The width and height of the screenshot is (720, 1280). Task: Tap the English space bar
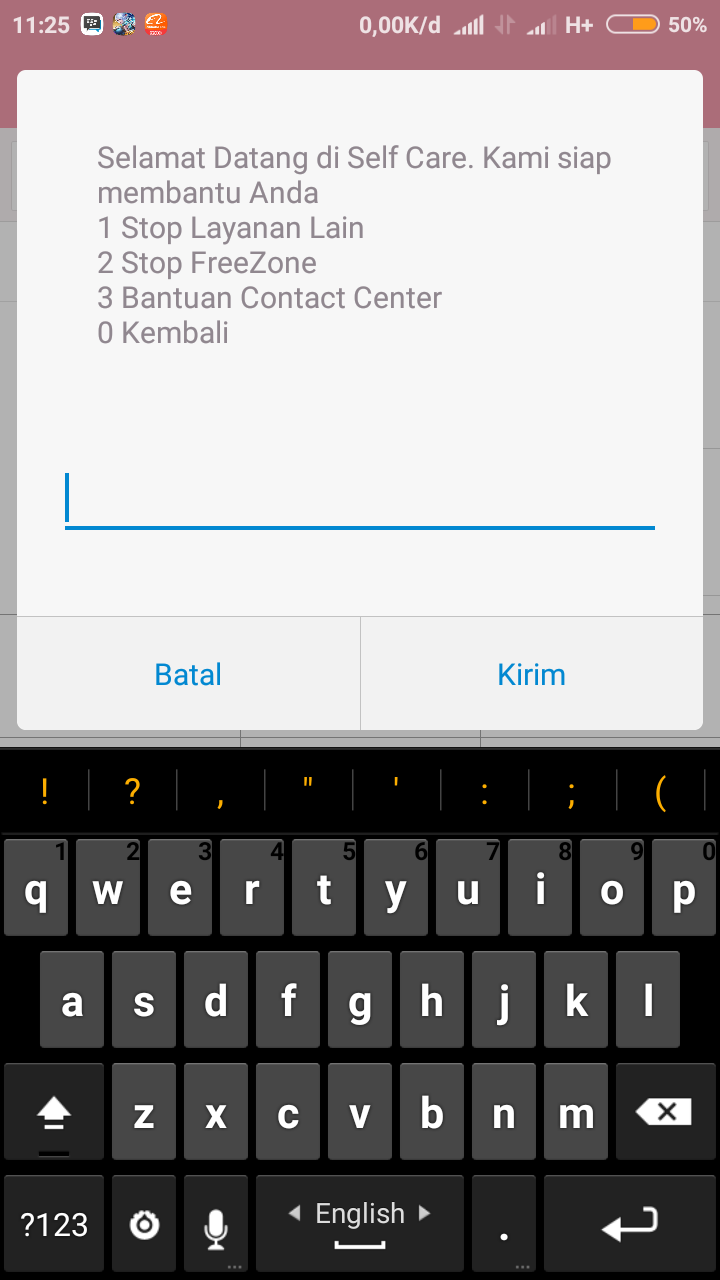point(360,1223)
